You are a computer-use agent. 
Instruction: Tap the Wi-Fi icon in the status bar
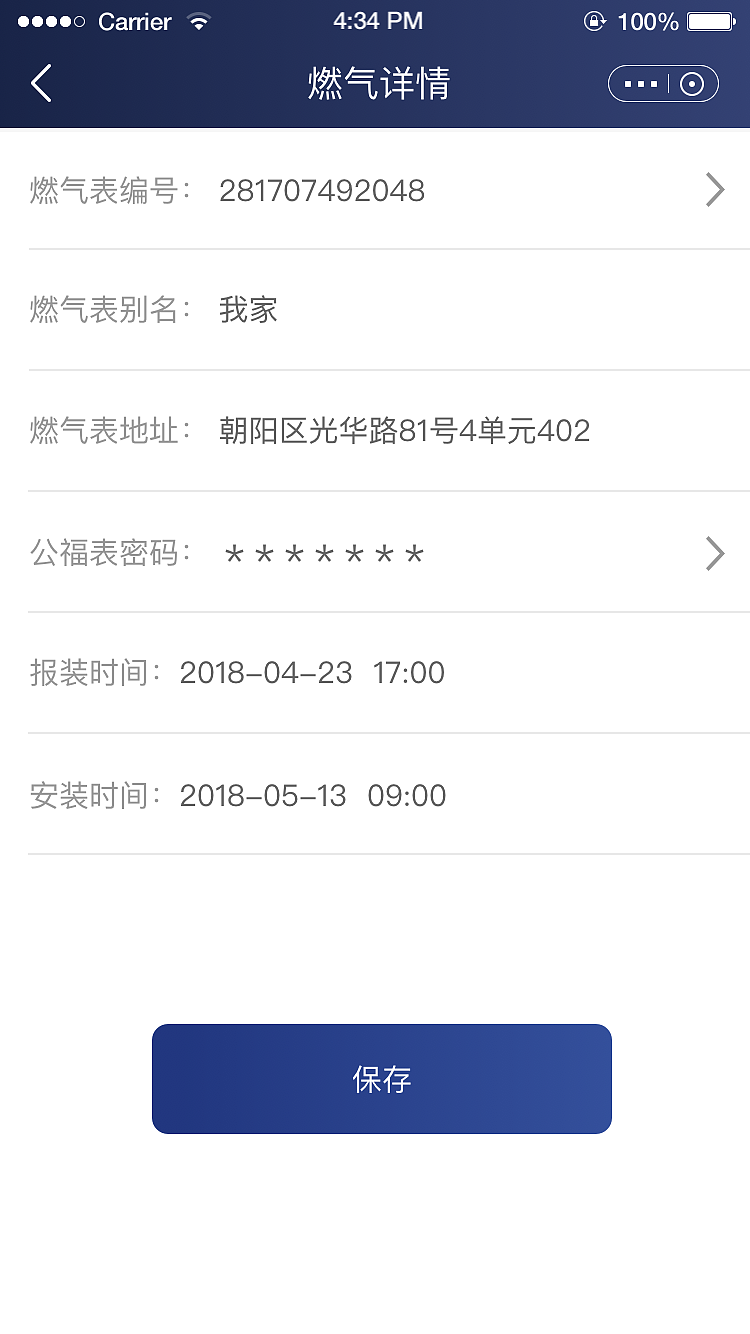(199, 20)
